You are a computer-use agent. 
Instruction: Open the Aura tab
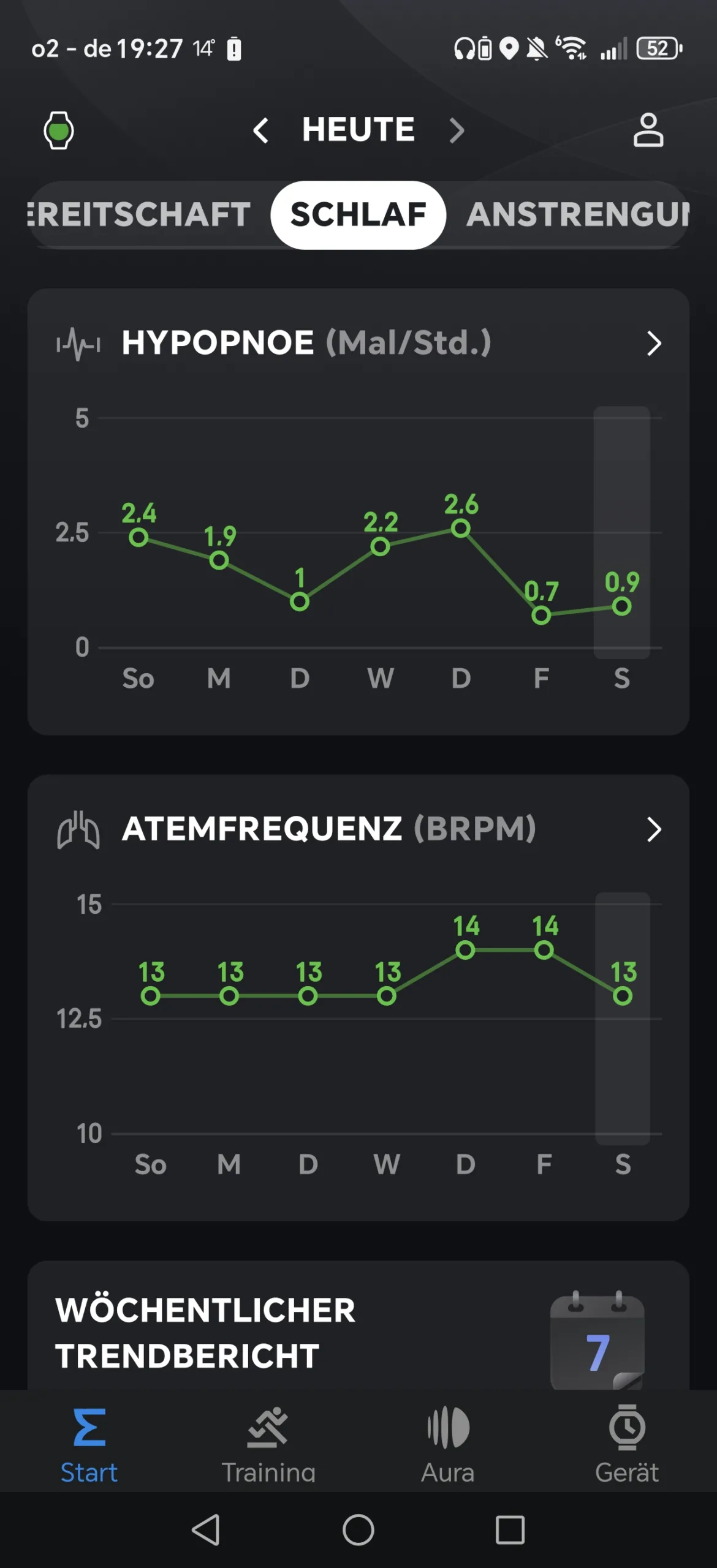pyautogui.click(x=448, y=1444)
